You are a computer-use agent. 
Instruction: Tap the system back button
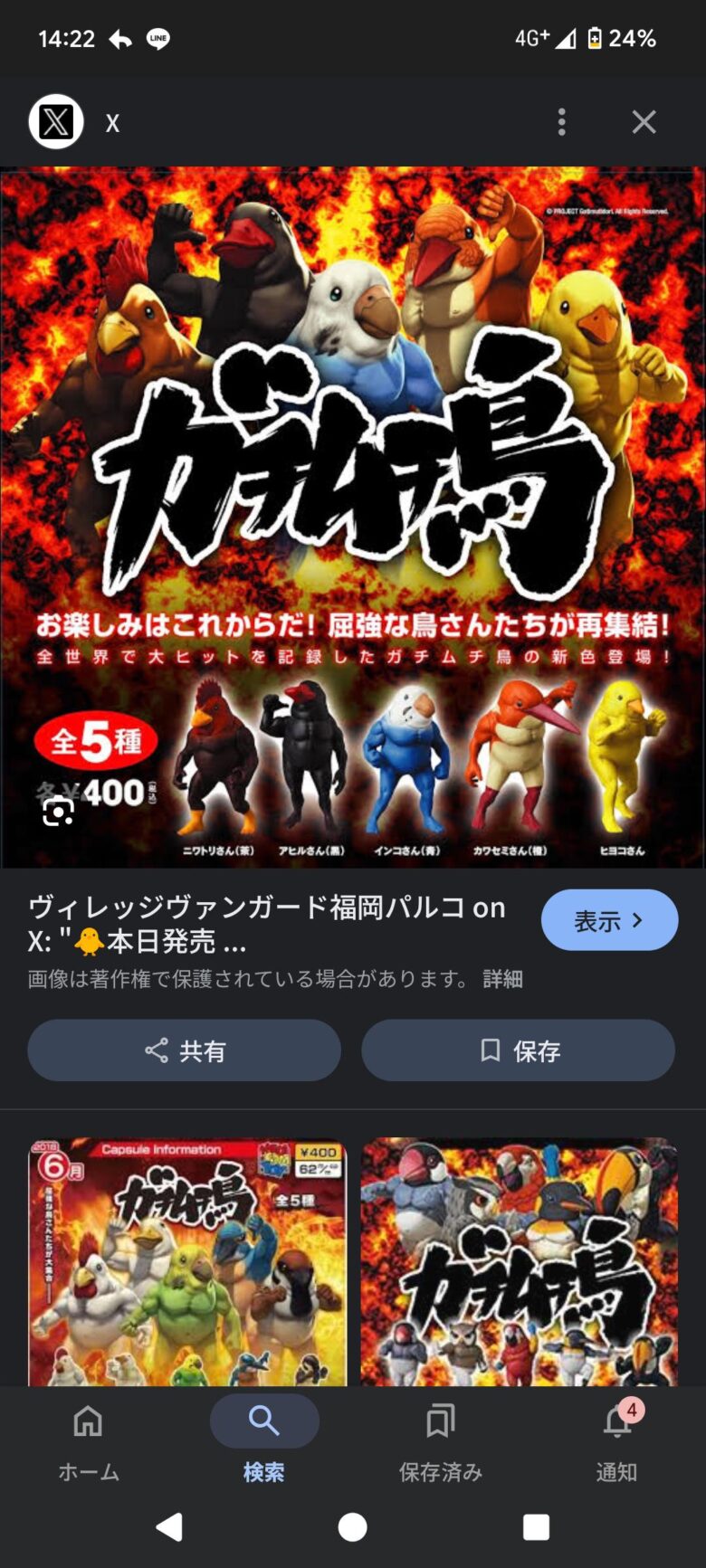pos(169,1527)
